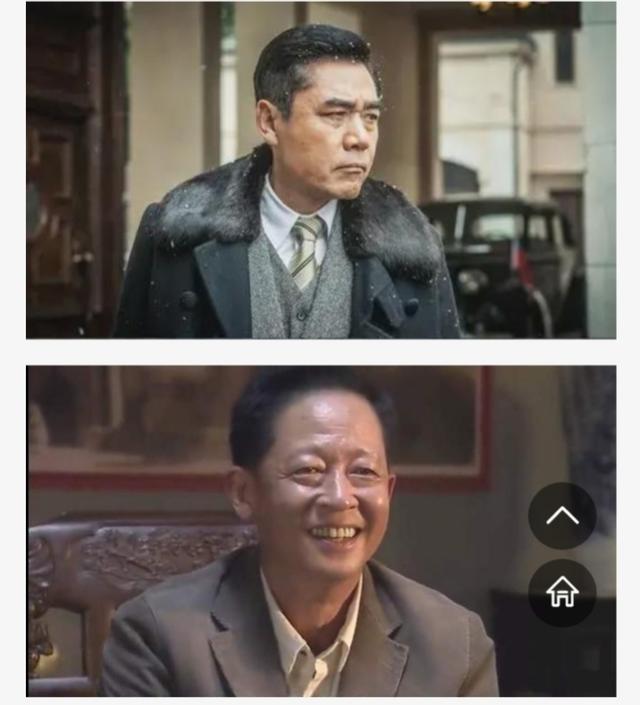Screen dimensions: 640x705
Task: Open the photo of the smiling man
Action: tap(300, 530)
